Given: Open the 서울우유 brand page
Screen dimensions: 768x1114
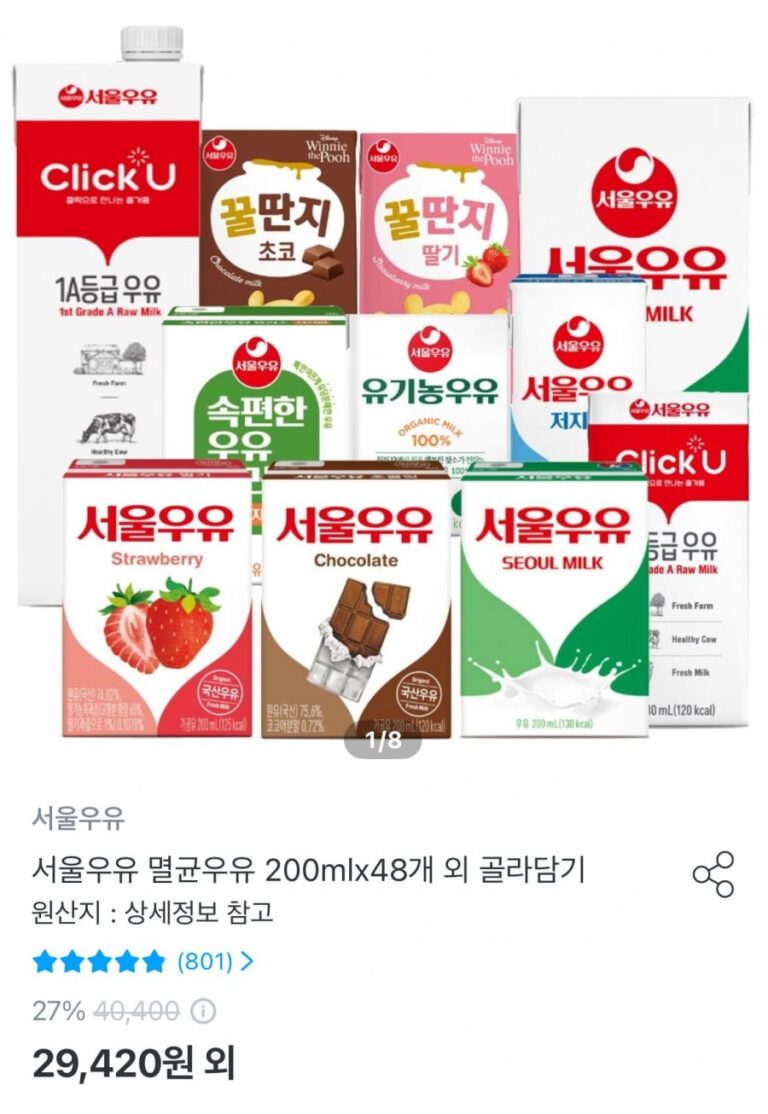Looking at the screenshot, I should point(79,818).
